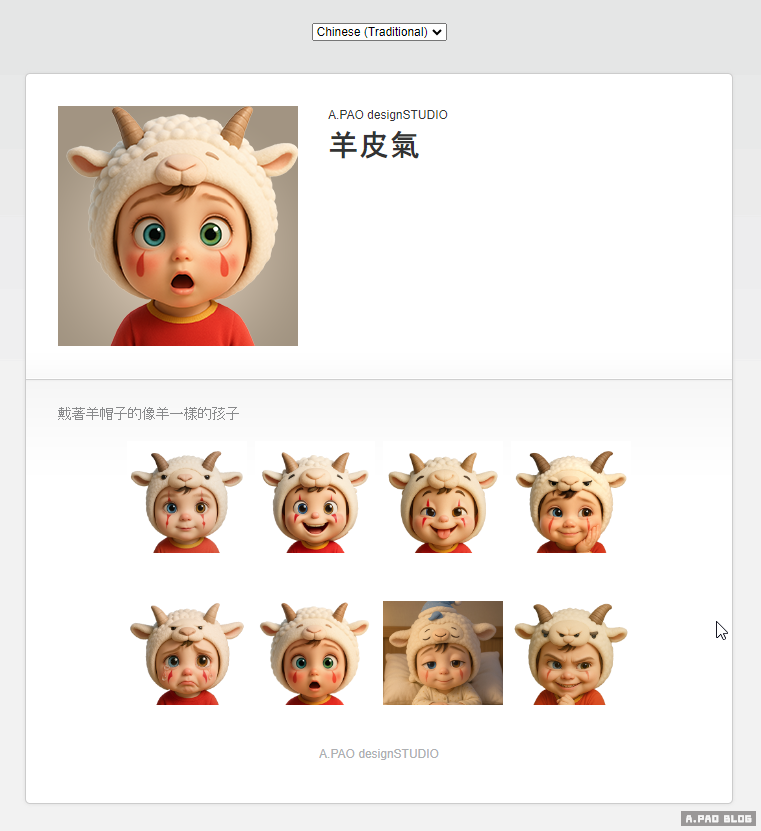761x831 pixels.
Task: Select the mischievous smirking sheep sticker
Action: [x=571, y=654]
